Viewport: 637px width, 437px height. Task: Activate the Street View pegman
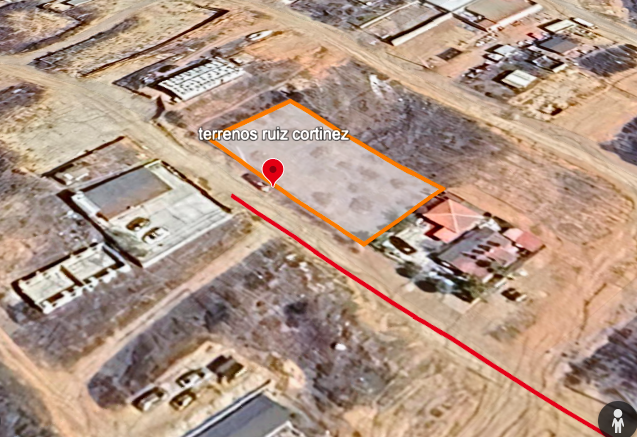(x=617, y=419)
